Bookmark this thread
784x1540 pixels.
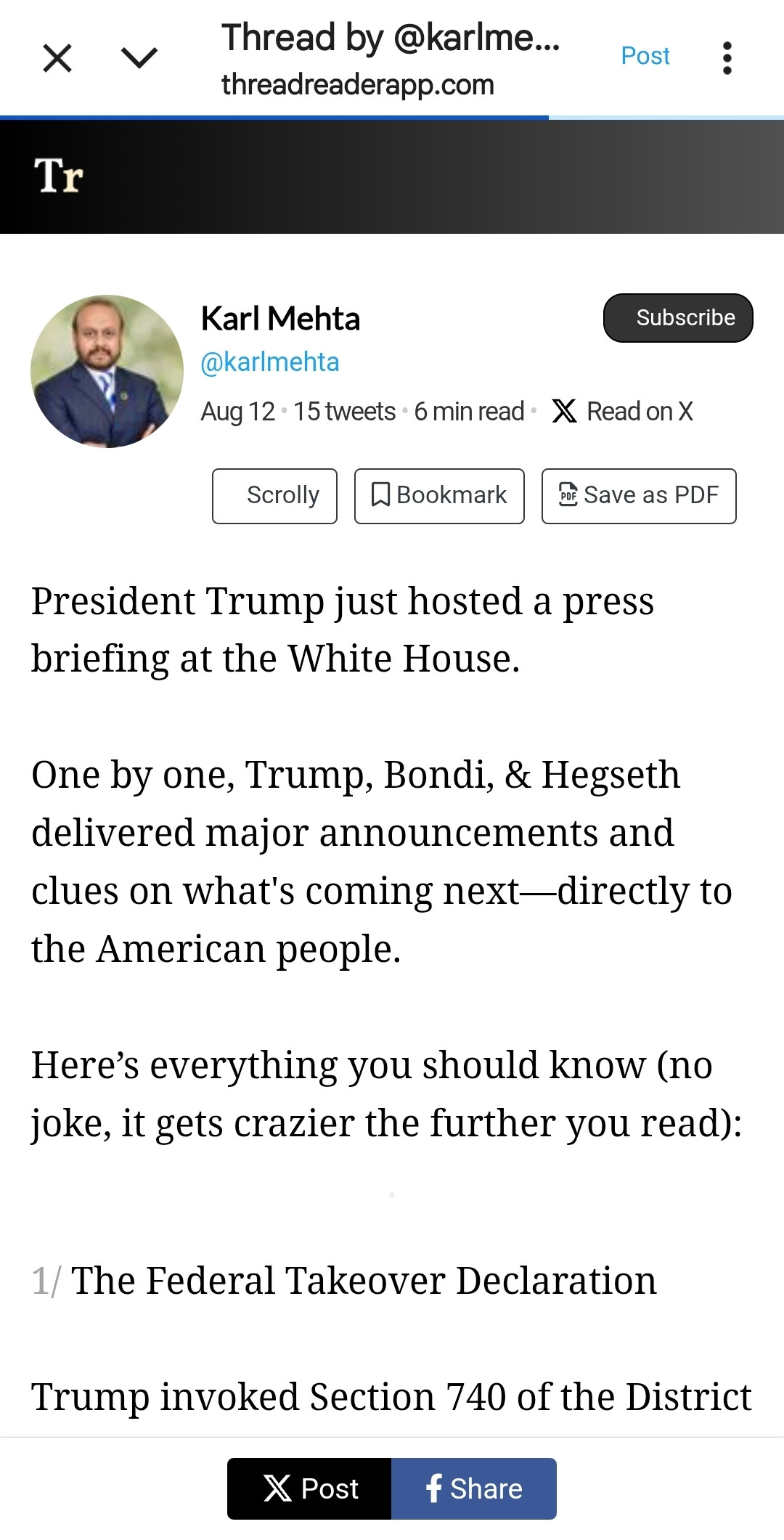pos(439,496)
